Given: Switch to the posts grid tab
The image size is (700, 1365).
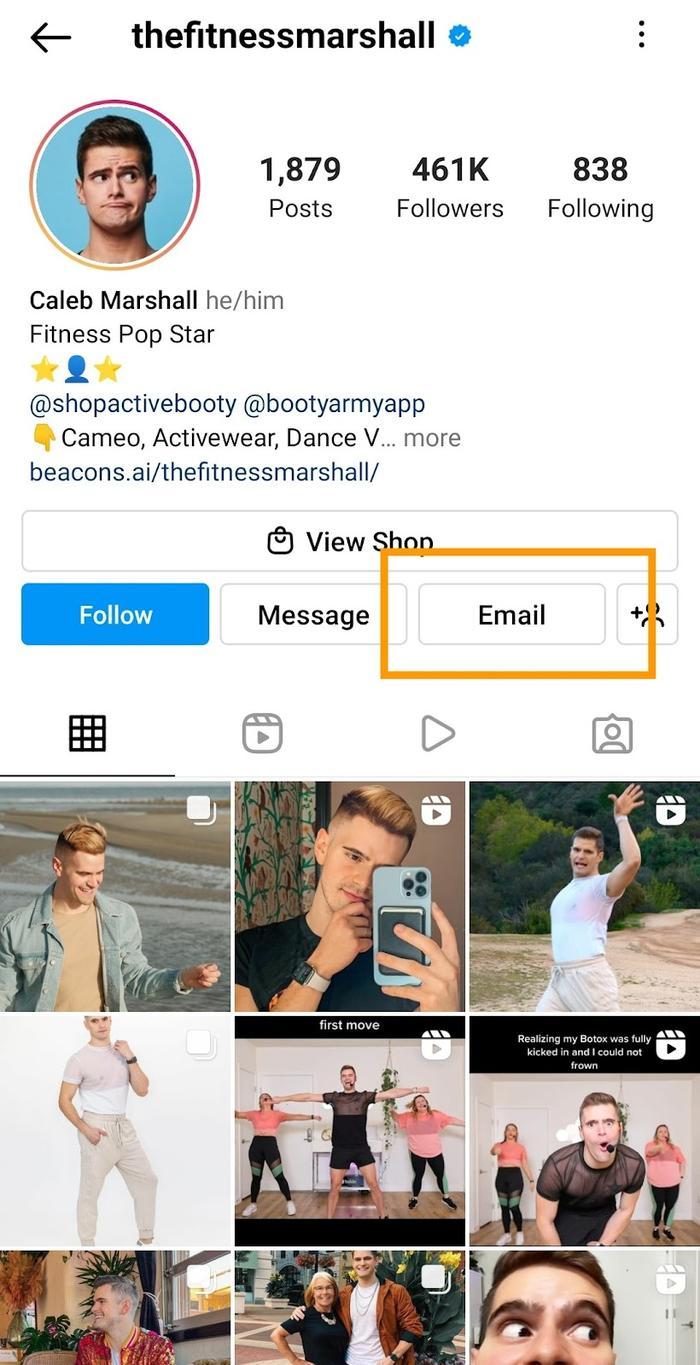Looking at the screenshot, I should pyautogui.click(x=87, y=734).
